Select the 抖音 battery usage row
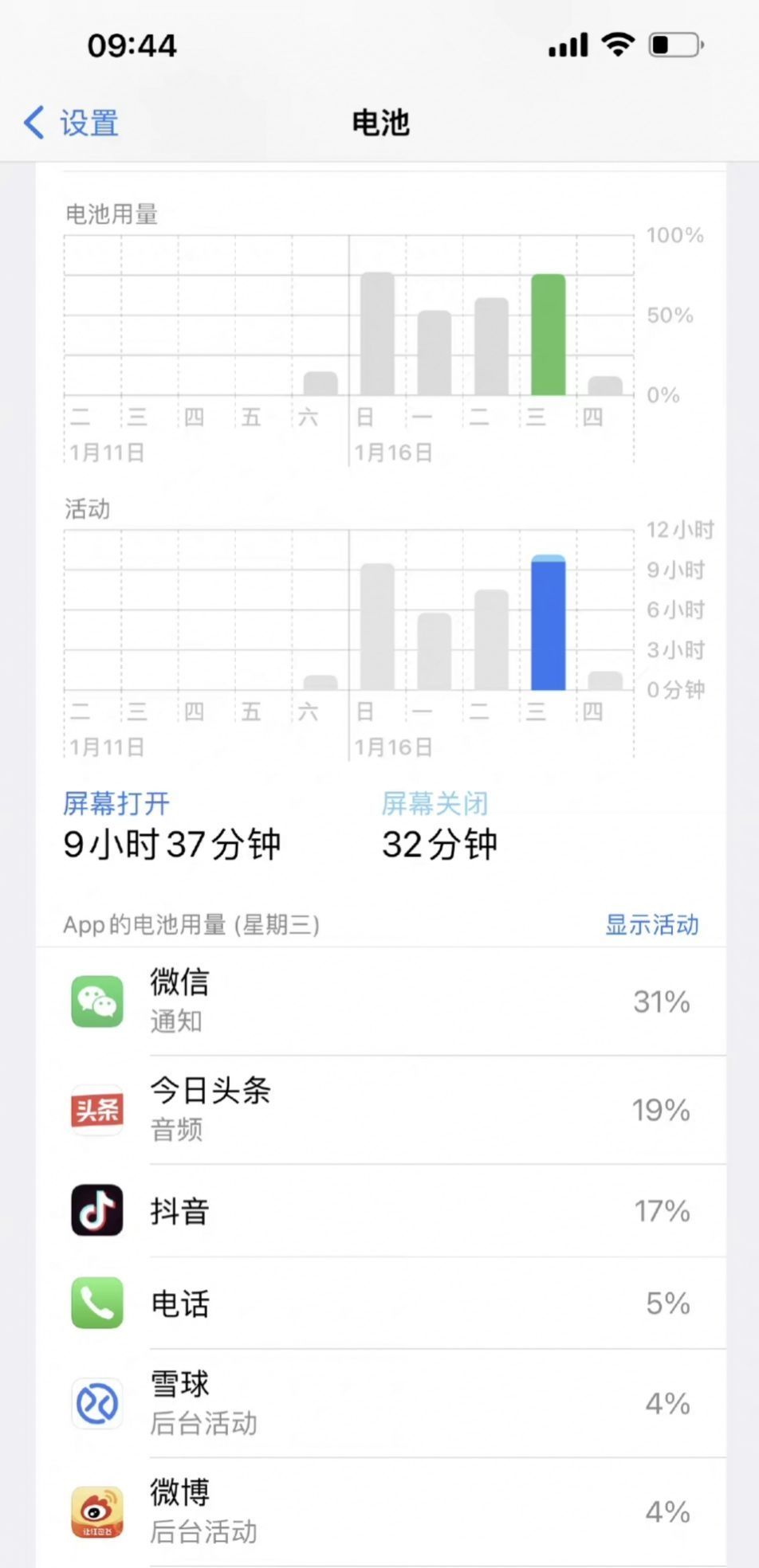This screenshot has width=759, height=1568. pos(380,1210)
